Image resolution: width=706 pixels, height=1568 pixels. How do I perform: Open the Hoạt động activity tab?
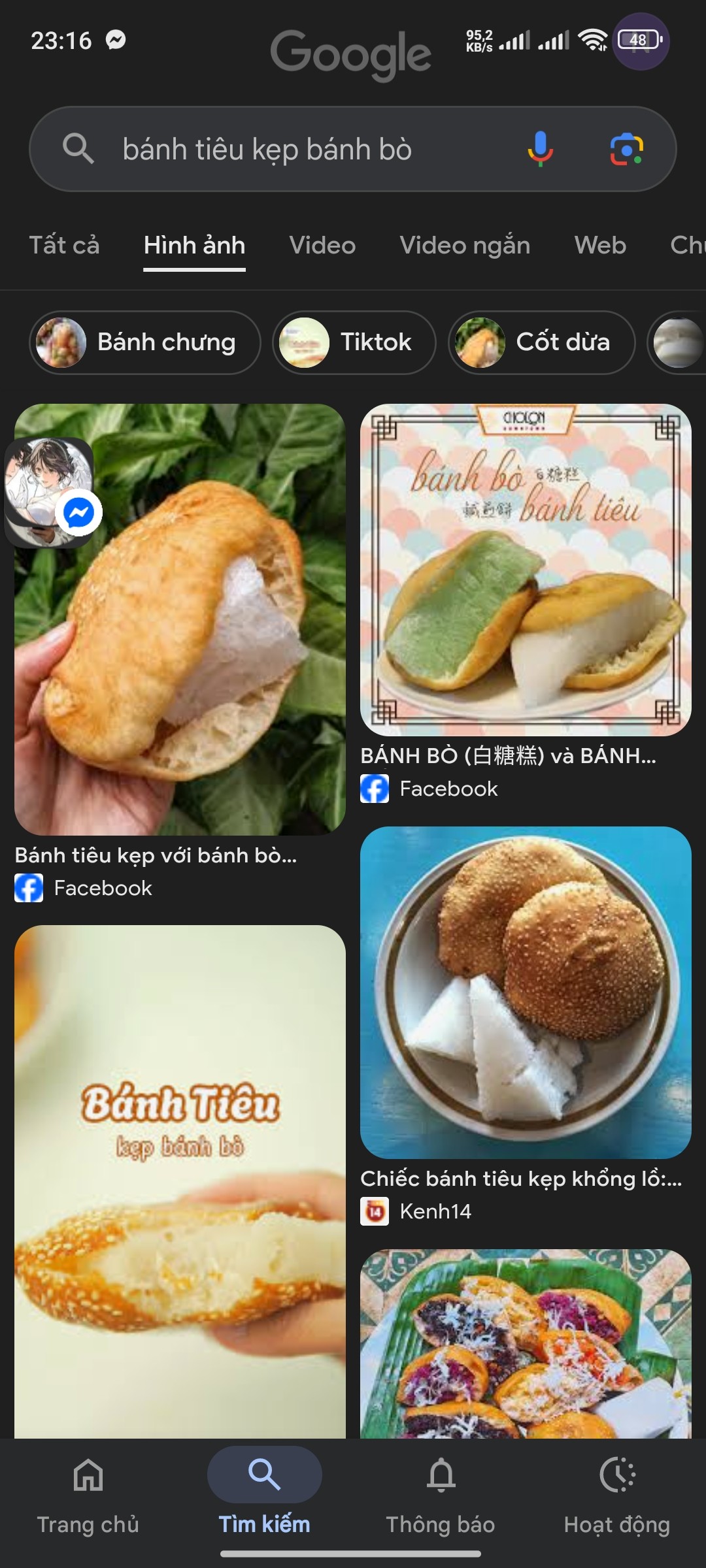[x=617, y=1495]
